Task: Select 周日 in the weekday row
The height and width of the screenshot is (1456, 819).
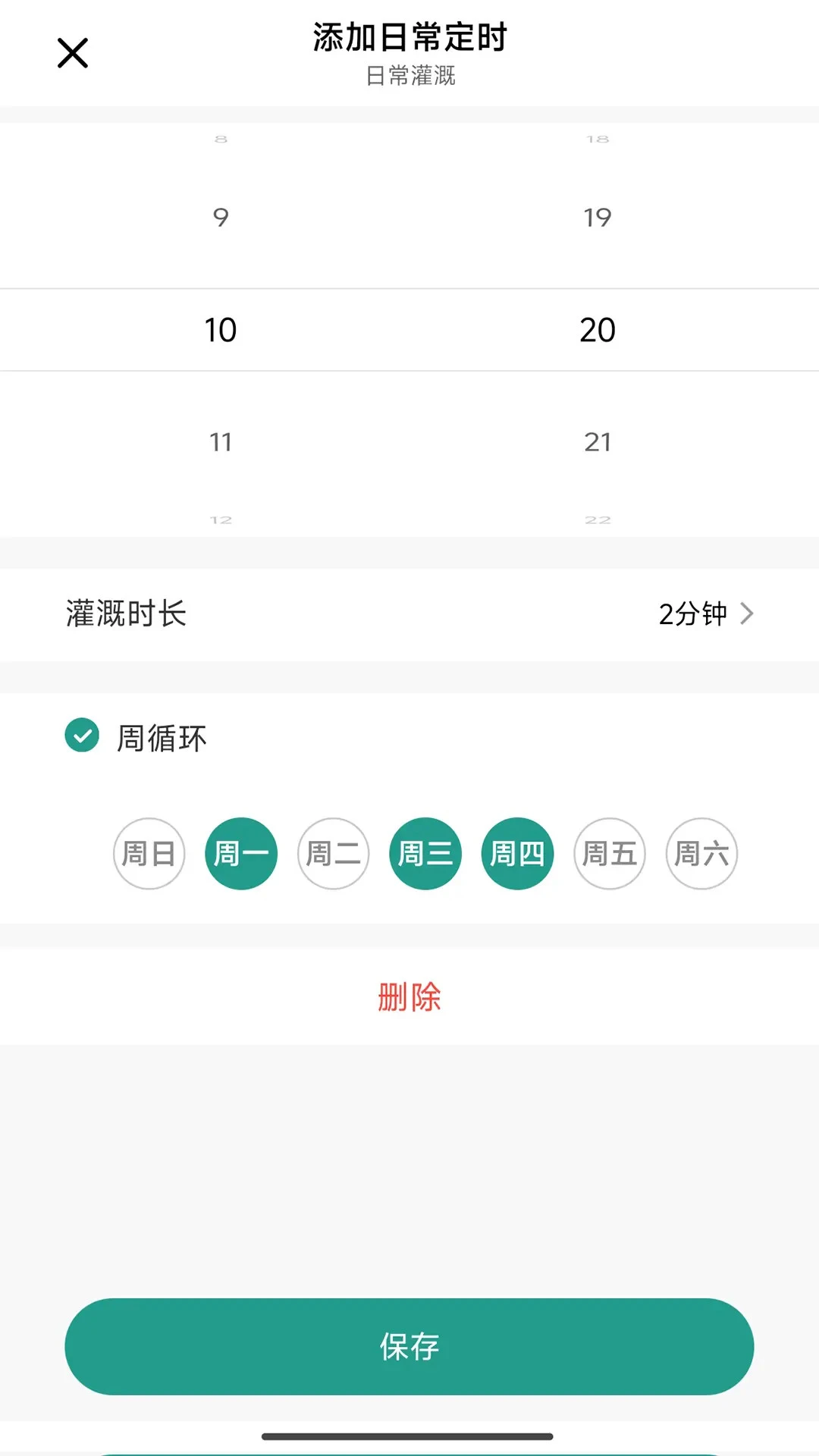Action: point(149,853)
